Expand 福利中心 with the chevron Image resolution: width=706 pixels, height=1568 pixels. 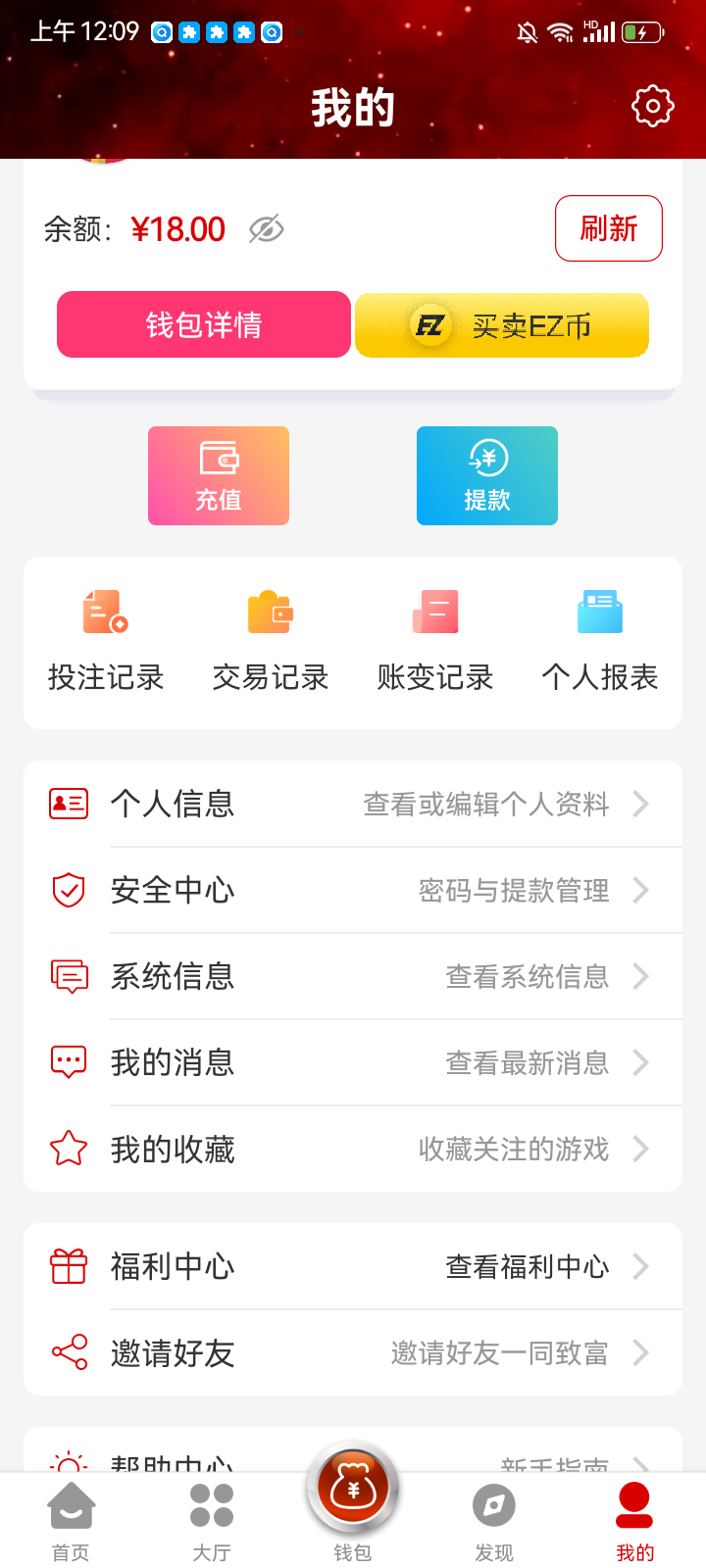[x=642, y=1266]
